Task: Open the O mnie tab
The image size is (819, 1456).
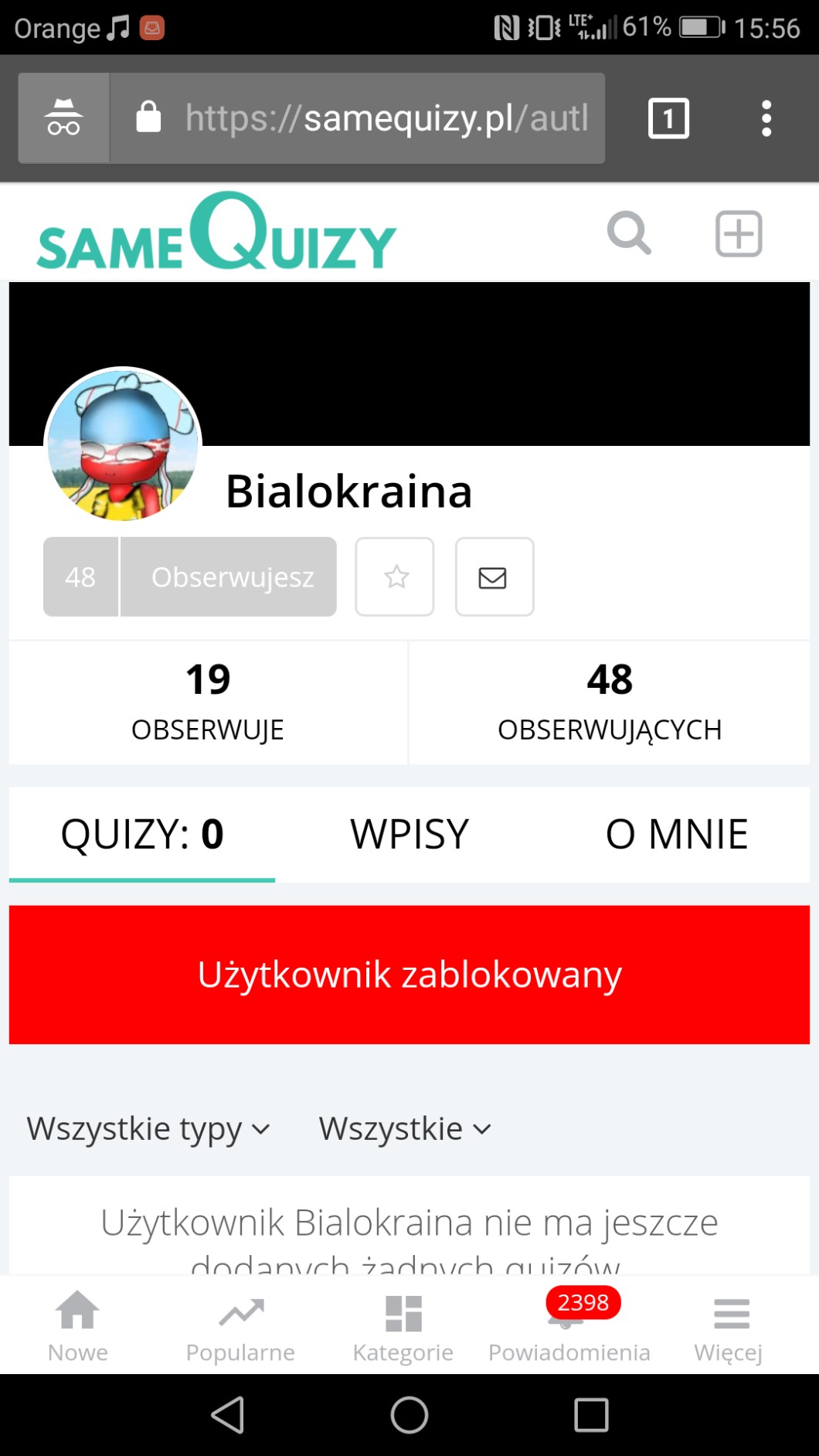Action: (676, 834)
